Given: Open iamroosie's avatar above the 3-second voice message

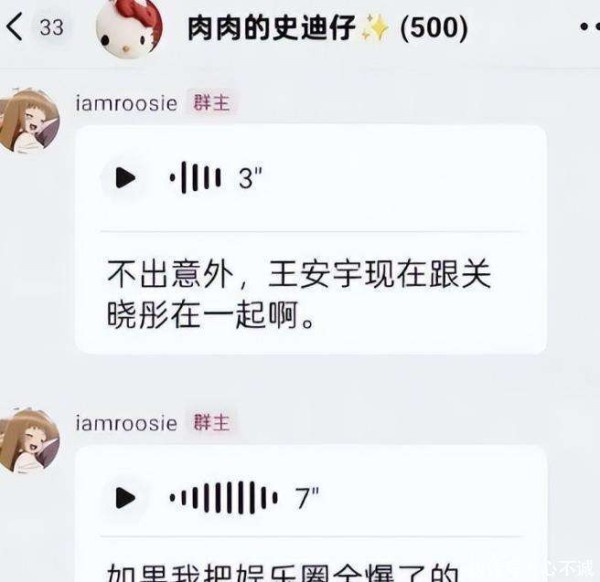Looking at the screenshot, I should [27, 119].
